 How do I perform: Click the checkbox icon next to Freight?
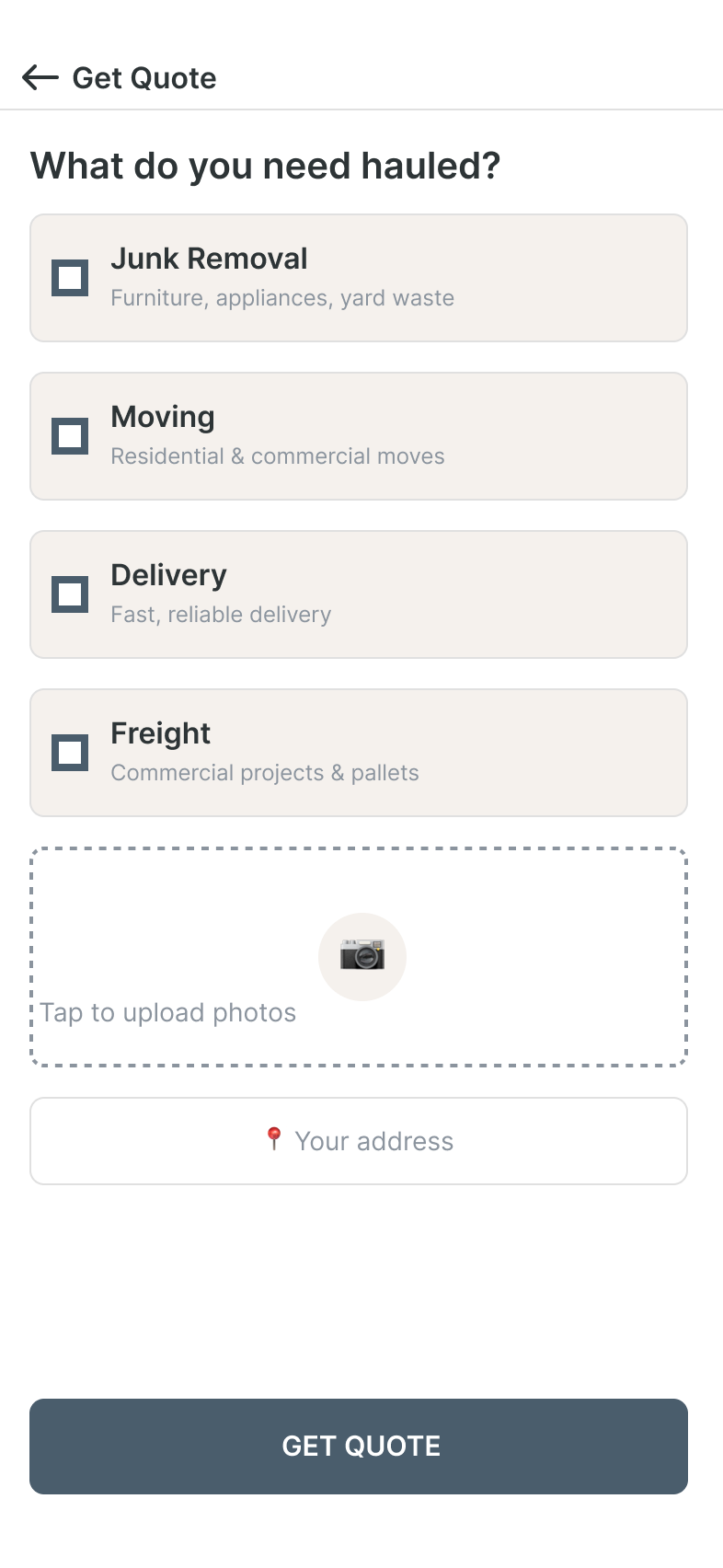coord(69,752)
